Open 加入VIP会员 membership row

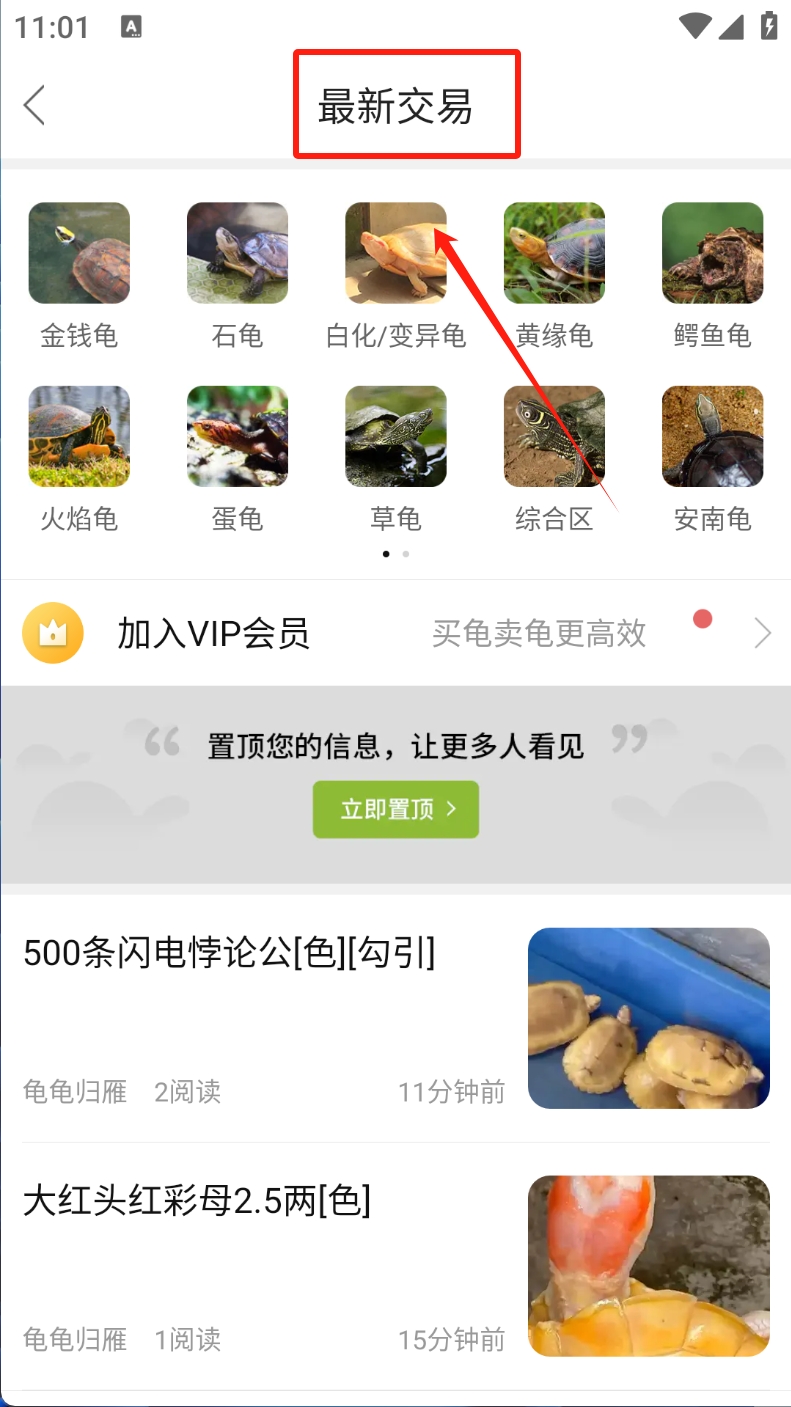pyautogui.click(x=396, y=633)
